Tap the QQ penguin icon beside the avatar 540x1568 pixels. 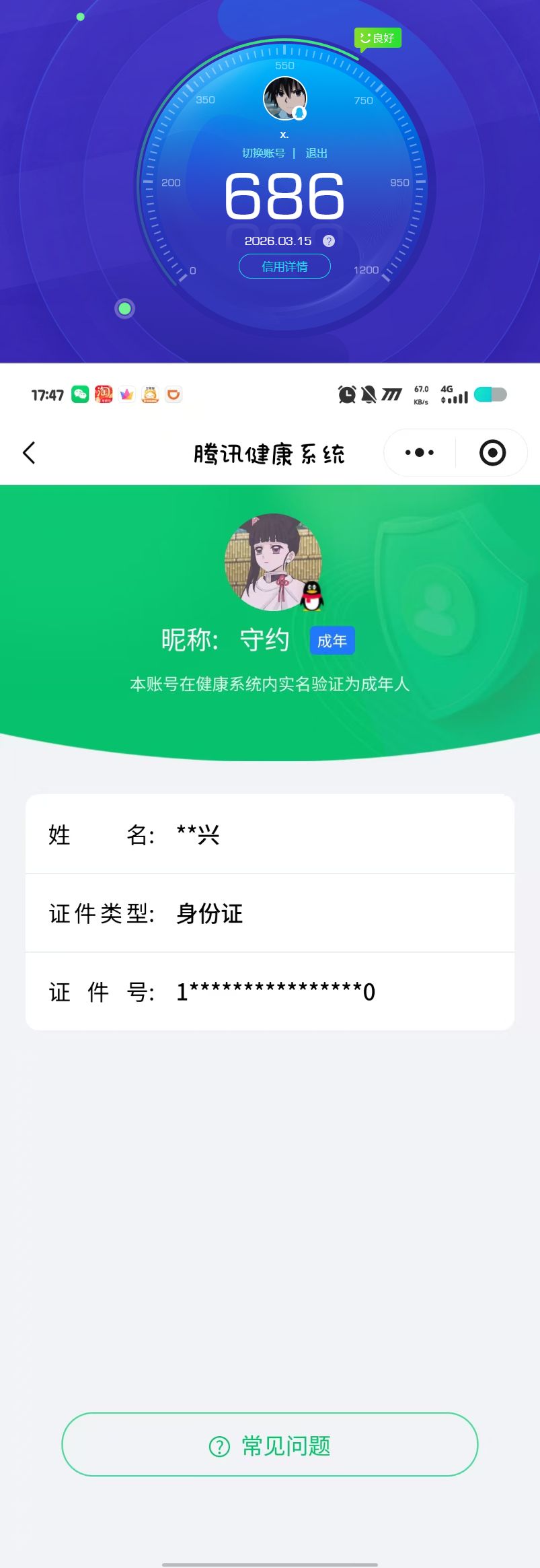[311, 596]
